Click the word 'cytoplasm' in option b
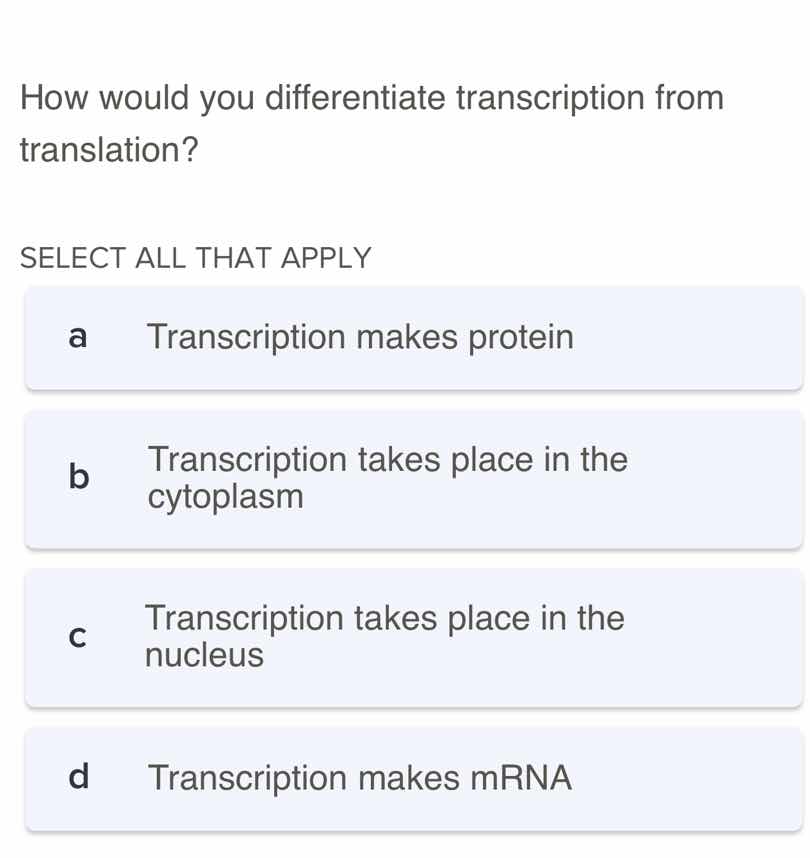 225,496
